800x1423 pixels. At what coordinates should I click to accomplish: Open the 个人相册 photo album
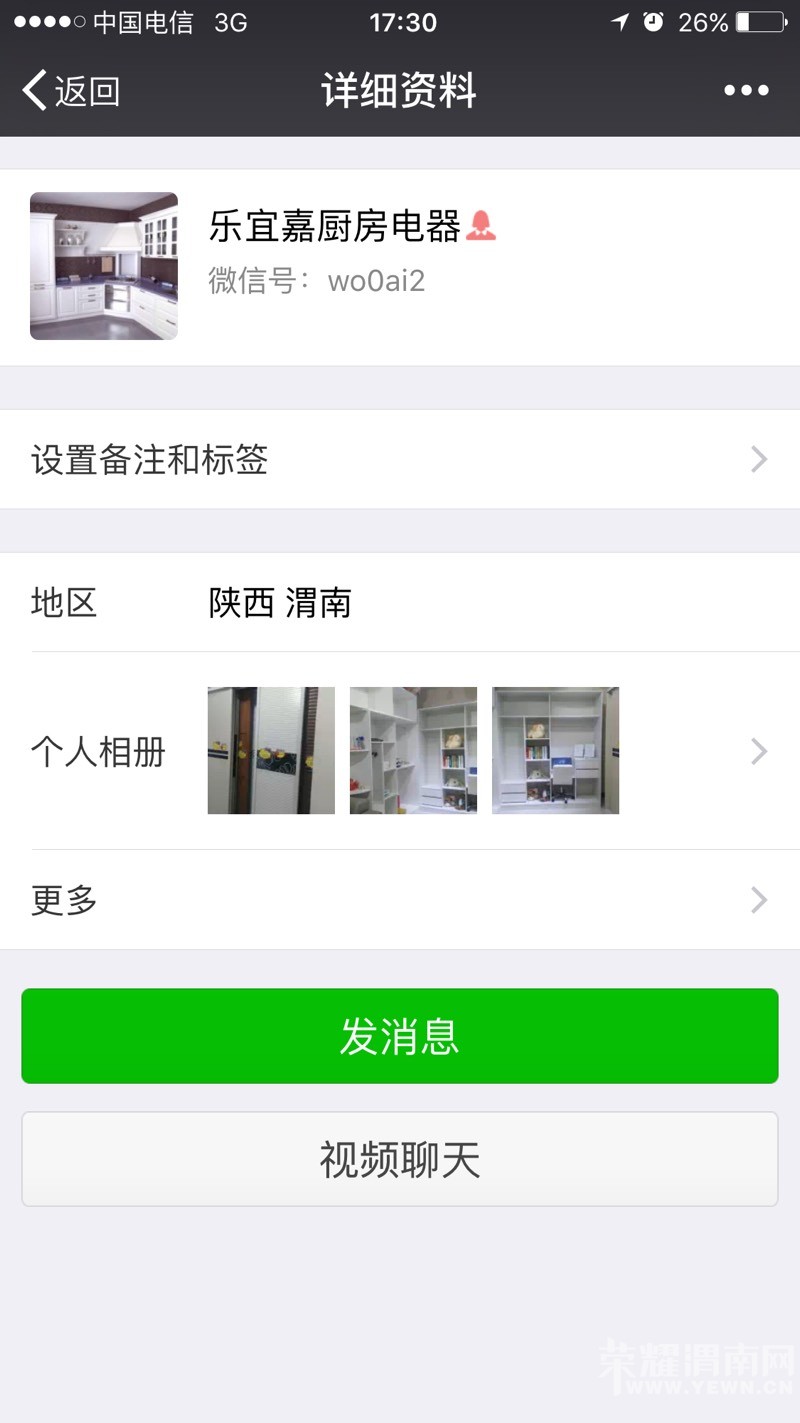[x=400, y=751]
